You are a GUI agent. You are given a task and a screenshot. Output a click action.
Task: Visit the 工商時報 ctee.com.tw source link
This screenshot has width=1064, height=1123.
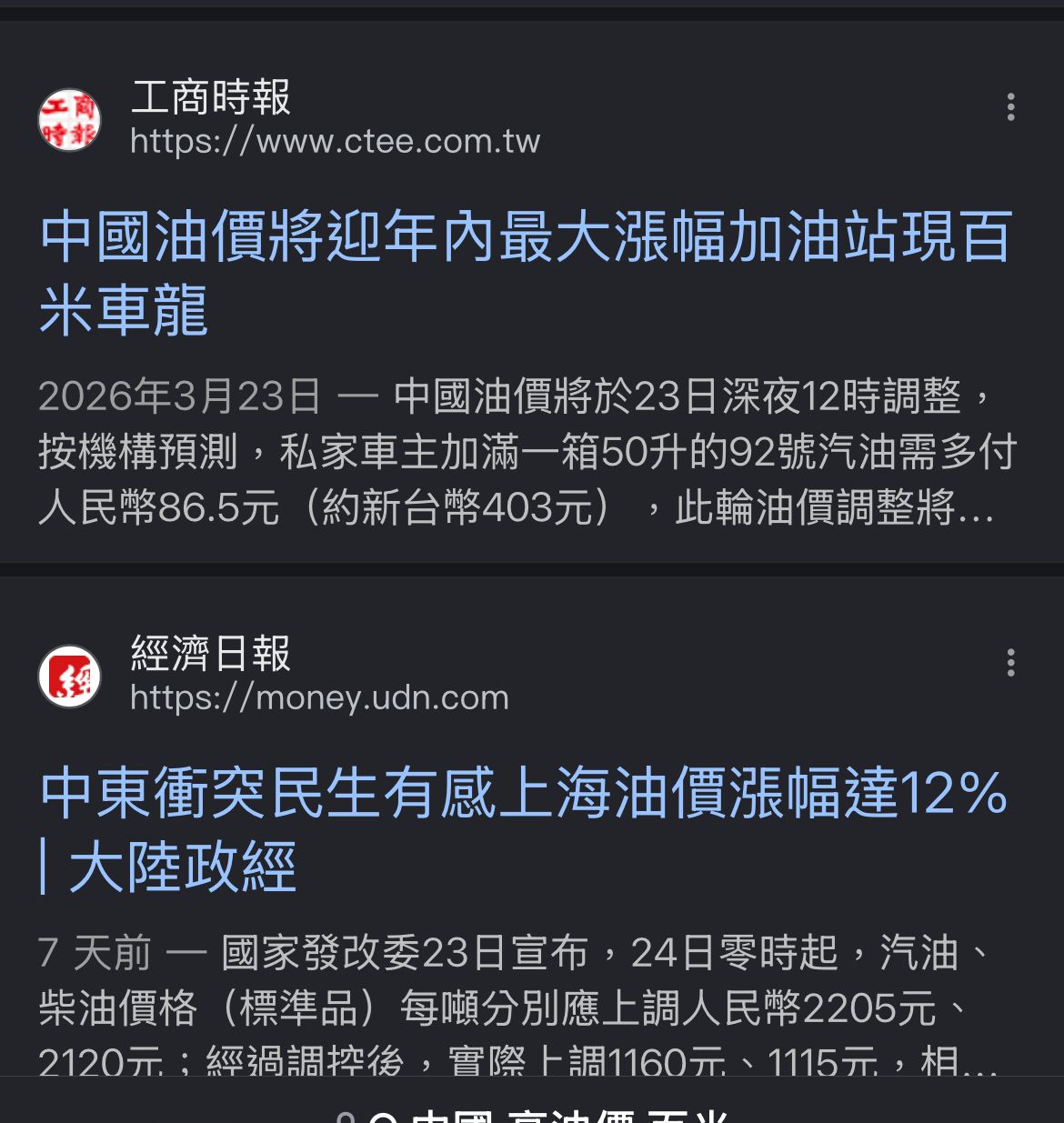pos(335,141)
